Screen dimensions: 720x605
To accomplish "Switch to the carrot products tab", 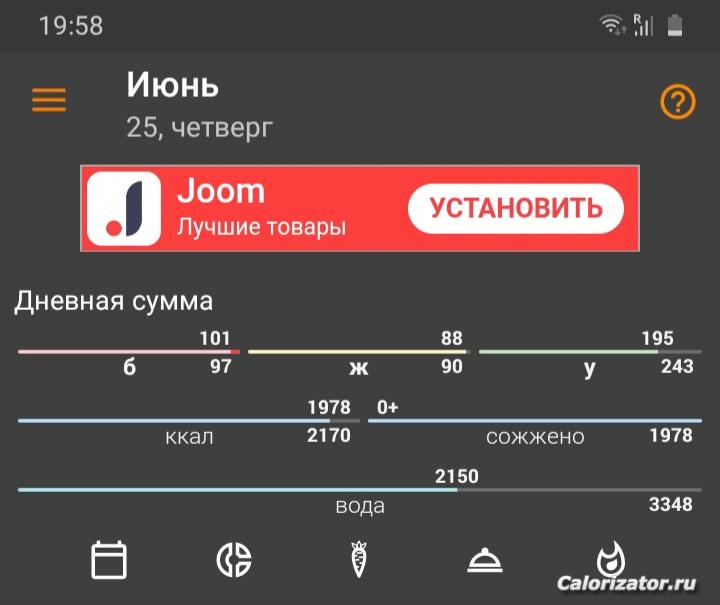I will click(x=358, y=559).
